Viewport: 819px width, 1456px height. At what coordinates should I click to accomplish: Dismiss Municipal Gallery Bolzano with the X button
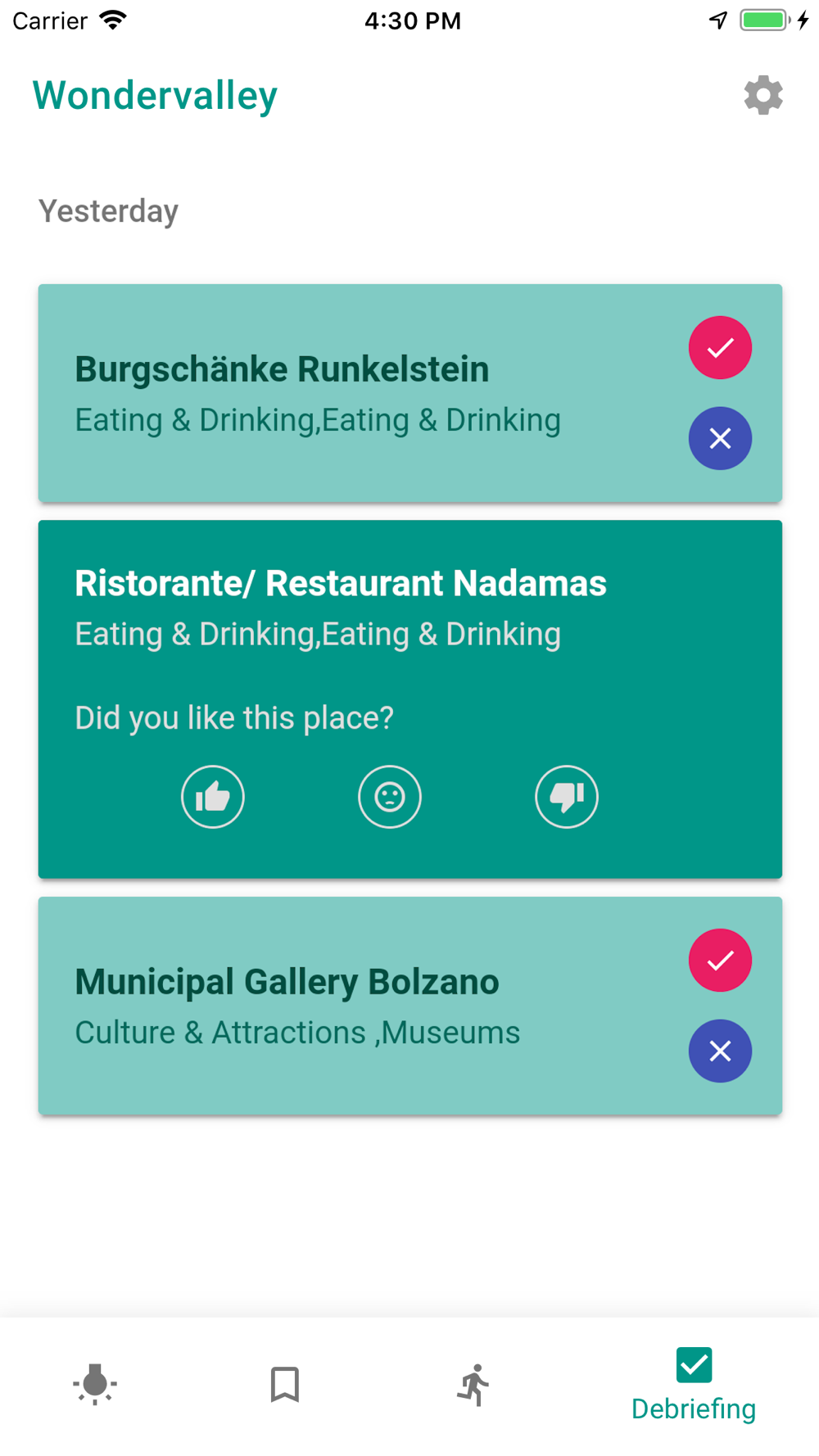[x=720, y=1051]
